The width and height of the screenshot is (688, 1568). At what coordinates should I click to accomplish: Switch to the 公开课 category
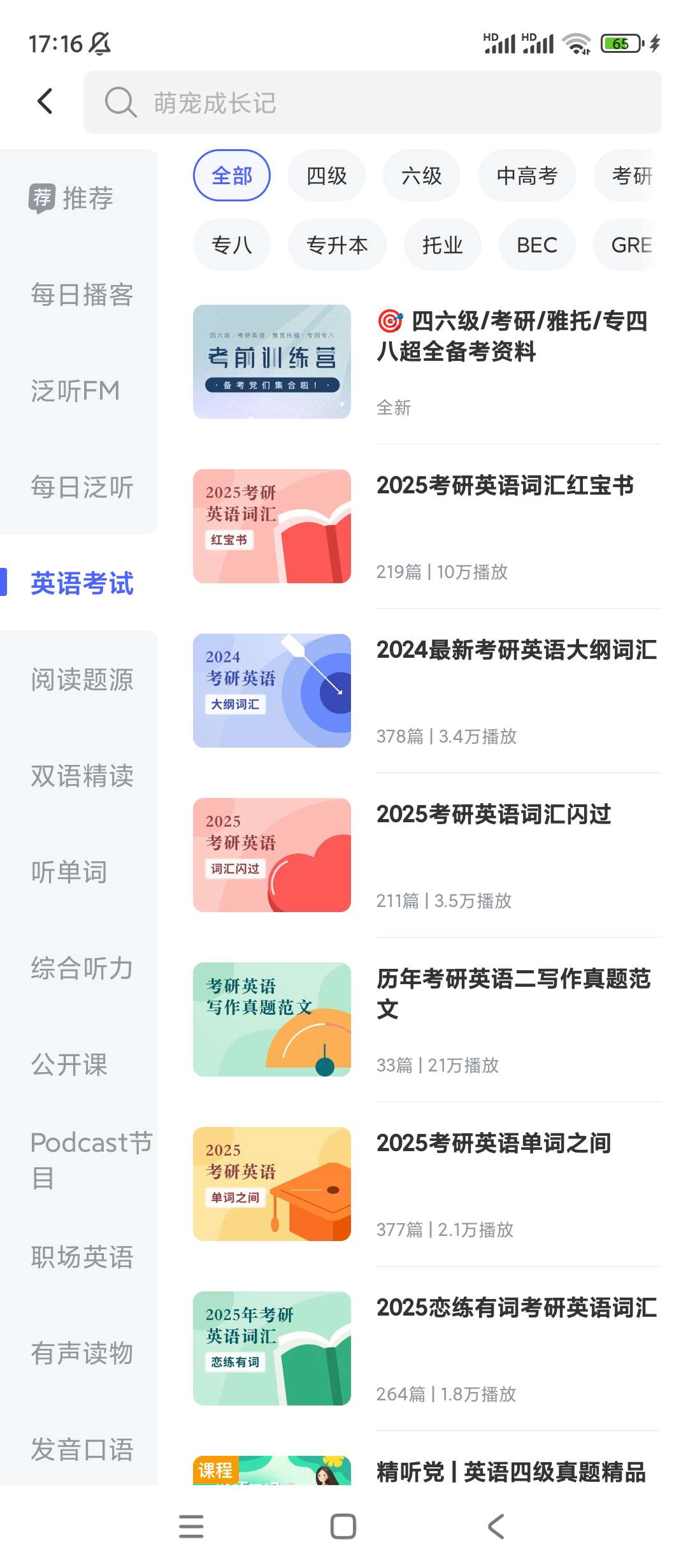[x=69, y=1064]
